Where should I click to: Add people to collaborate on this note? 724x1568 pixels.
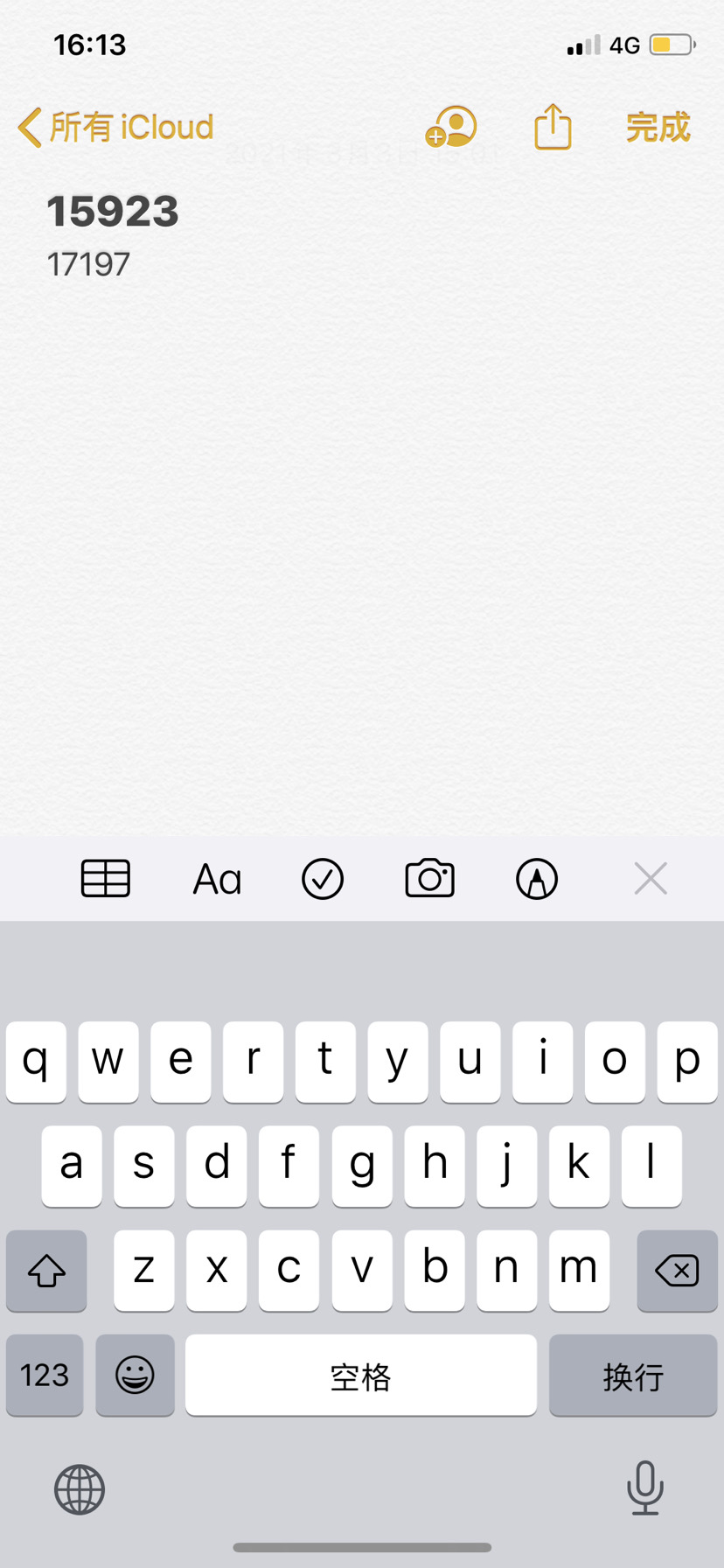coord(451,128)
